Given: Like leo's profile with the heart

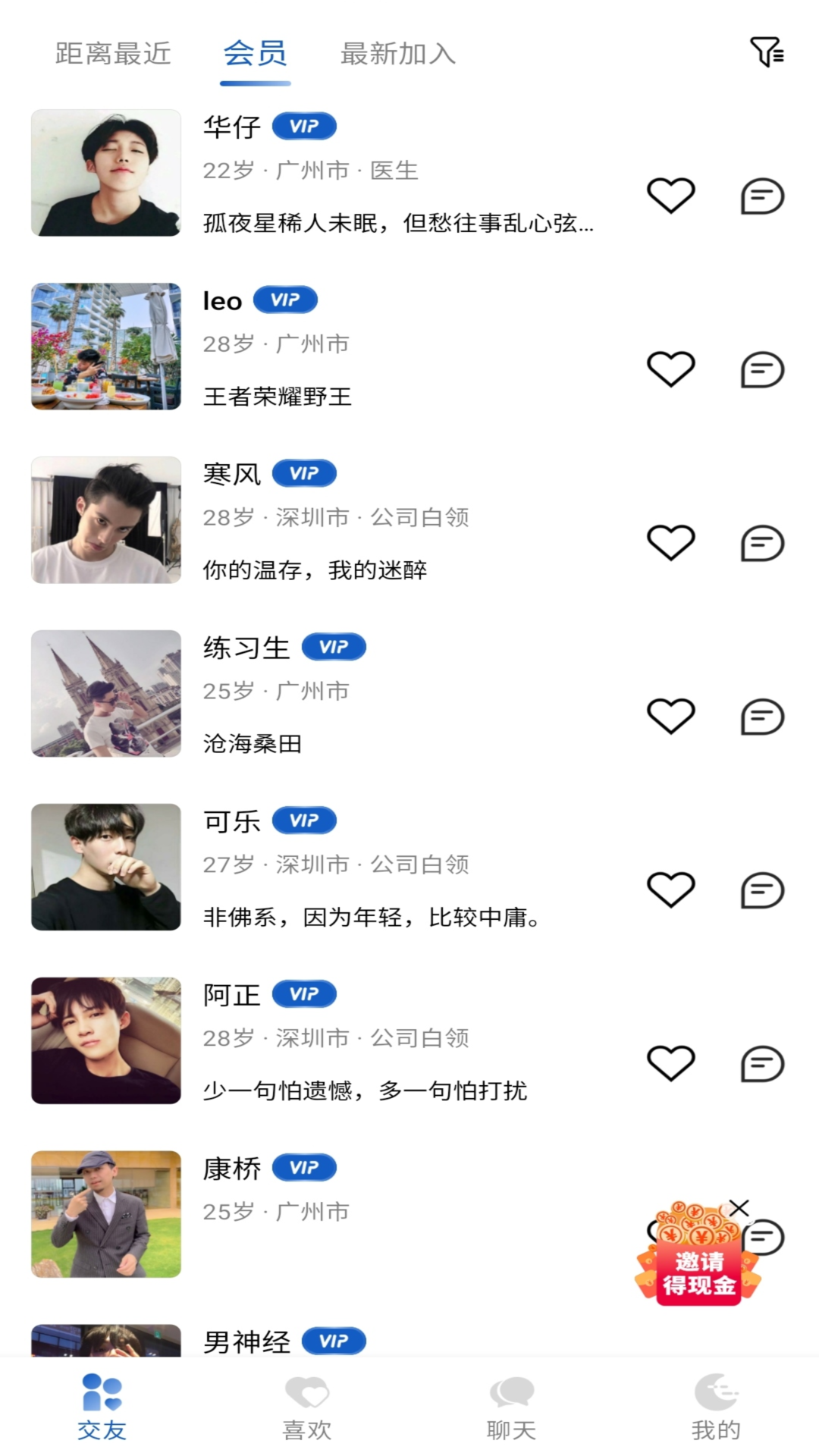Looking at the screenshot, I should [670, 369].
